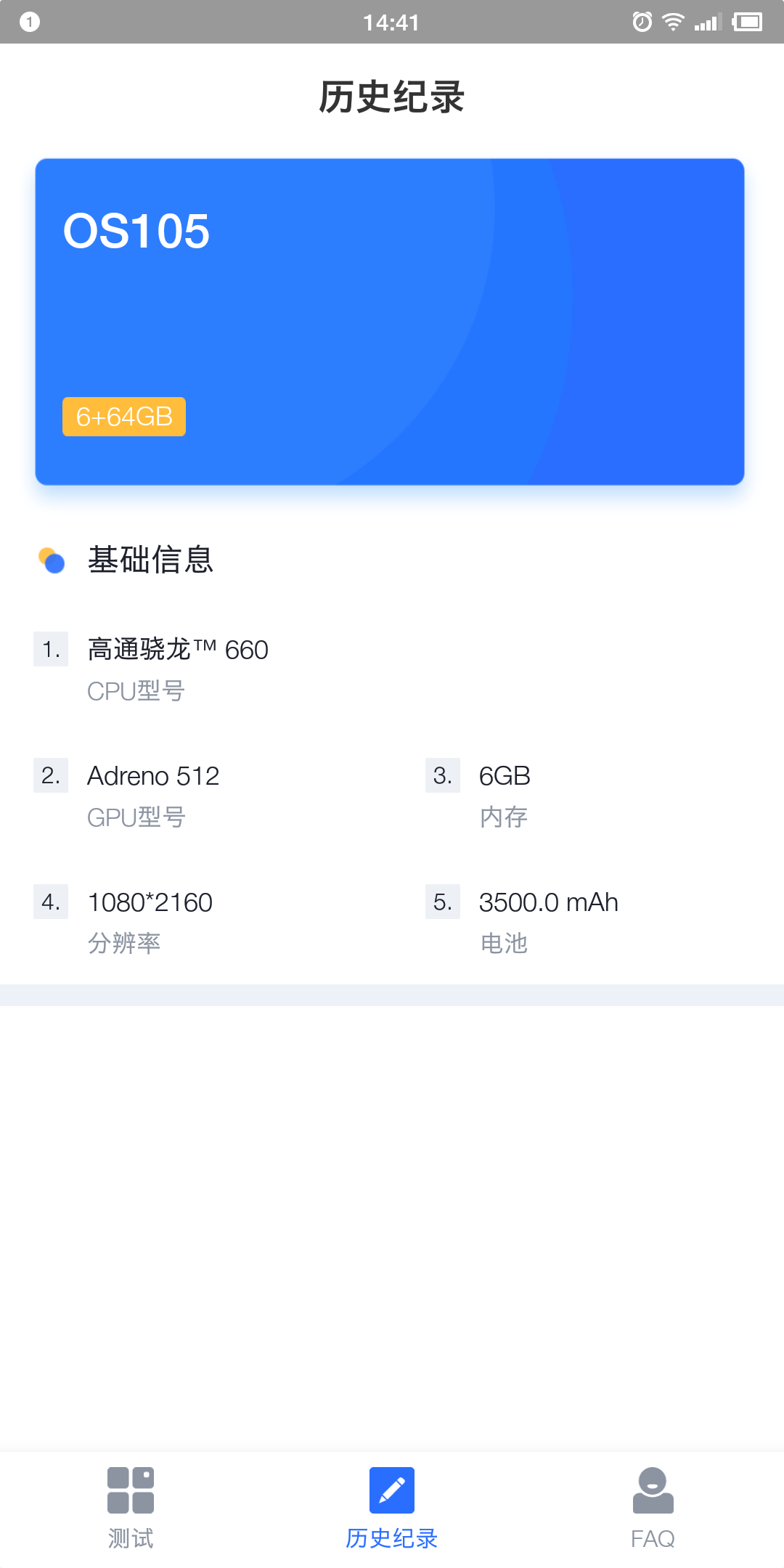Click the signal strength bars icon
Viewport: 784px width, 1568px height.
click(708, 21)
